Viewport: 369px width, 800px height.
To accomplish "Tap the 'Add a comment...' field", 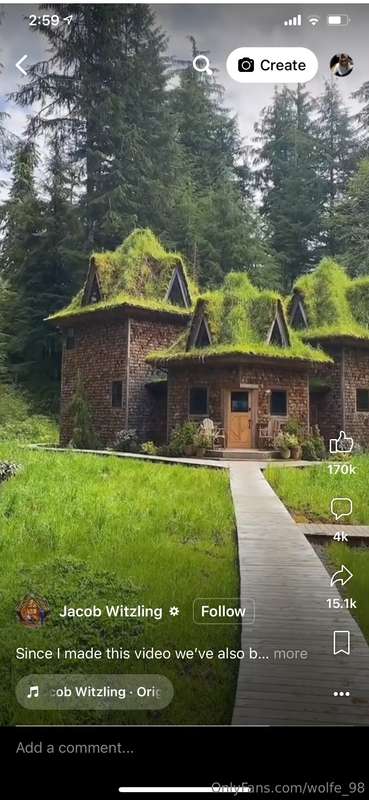I will [x=184, y=748].
